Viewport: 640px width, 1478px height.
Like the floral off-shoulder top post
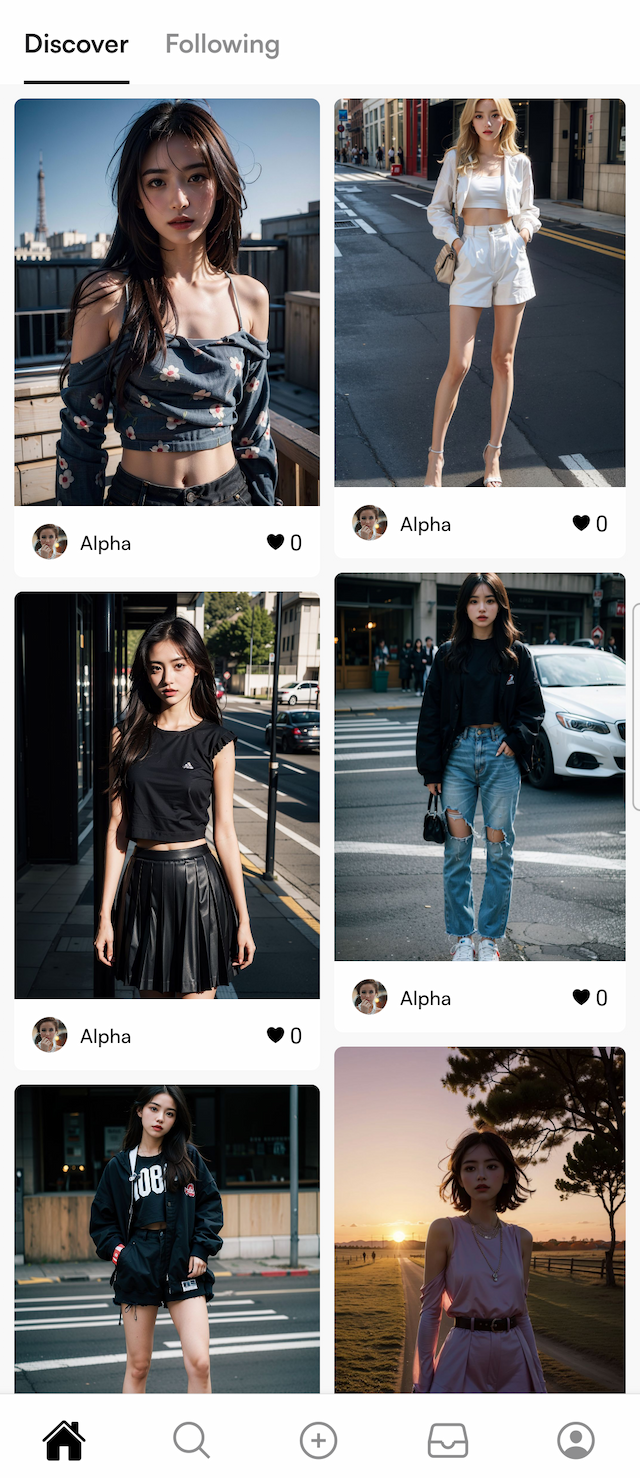pyautogui.click(x=275, y=542)
